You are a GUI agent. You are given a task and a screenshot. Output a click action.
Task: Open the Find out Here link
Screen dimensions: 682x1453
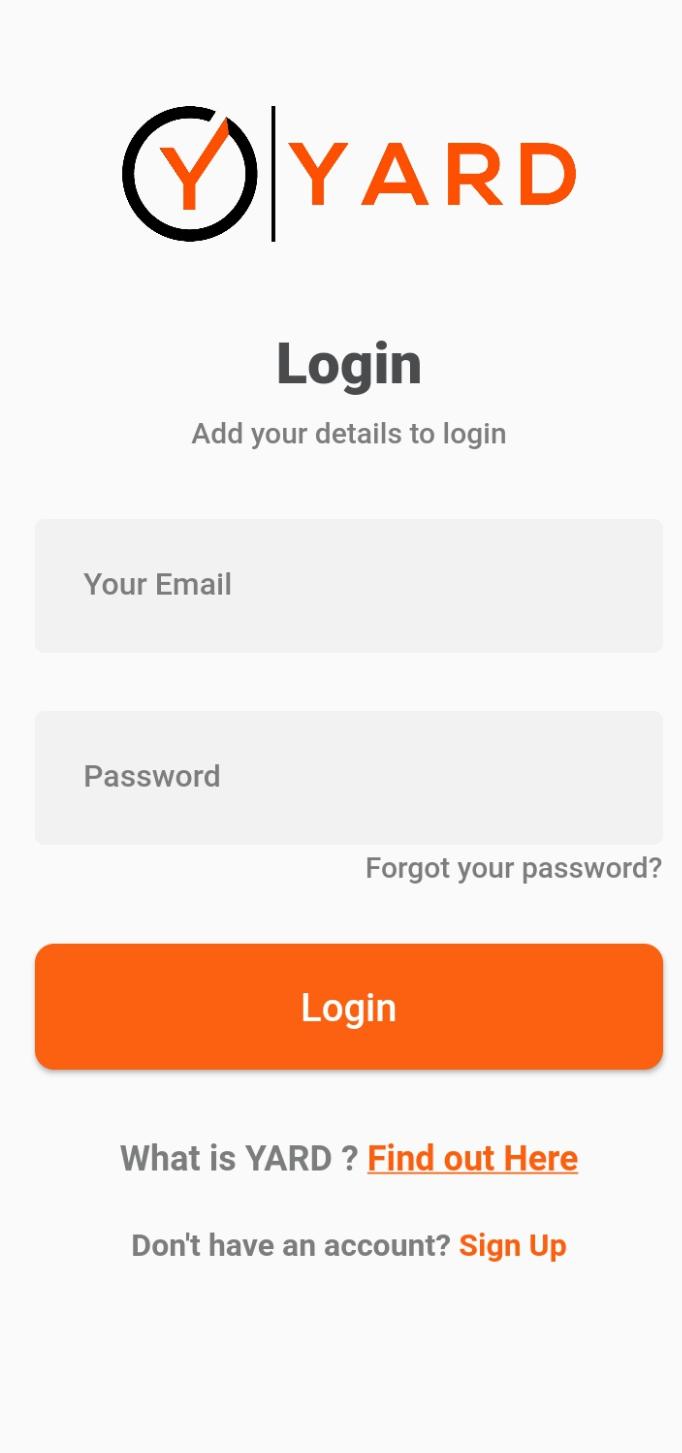tap(473, 1158)
